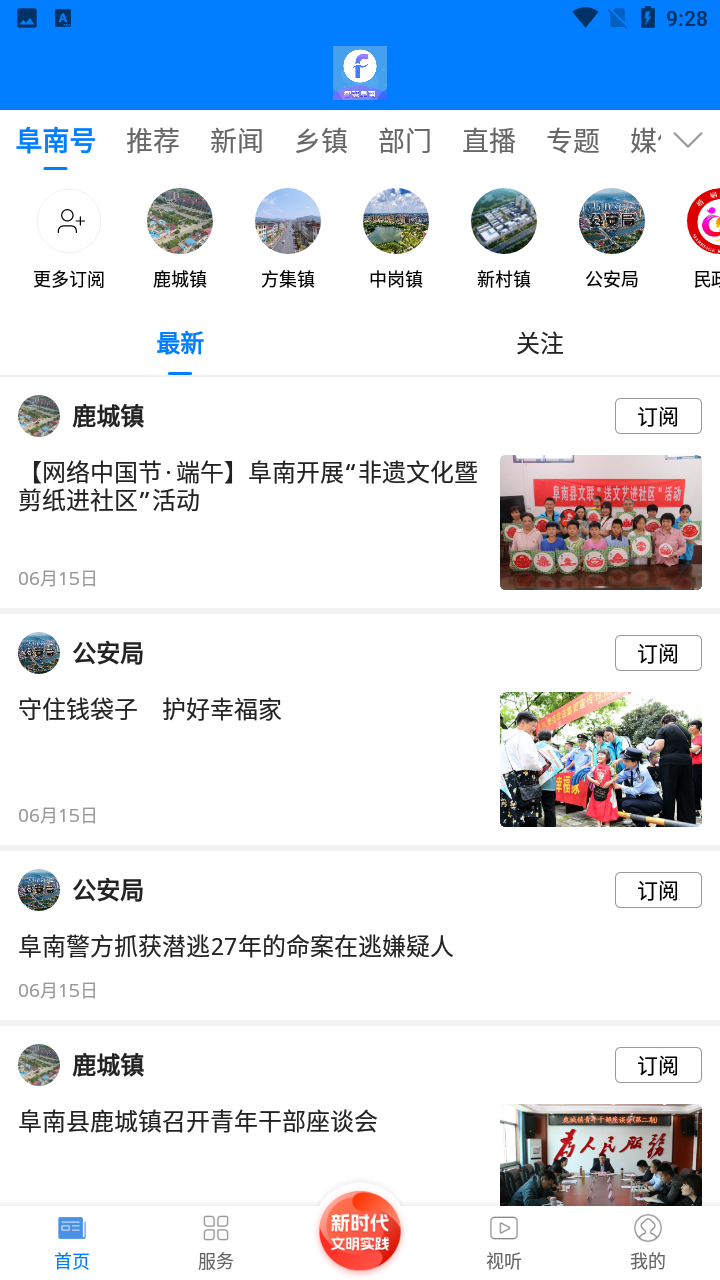This screenshot has width=720, height=1280.
Task: Switch to the 视听 tab
Action: point(504,1243)
